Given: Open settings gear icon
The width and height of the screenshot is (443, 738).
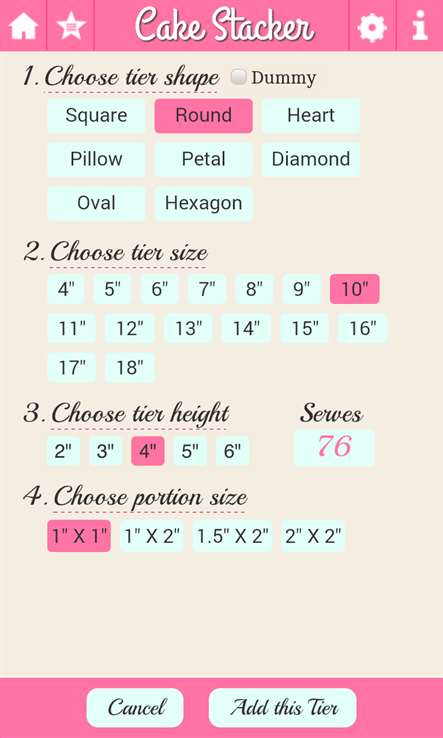Looking at the screenshot, I should (372, 27).
